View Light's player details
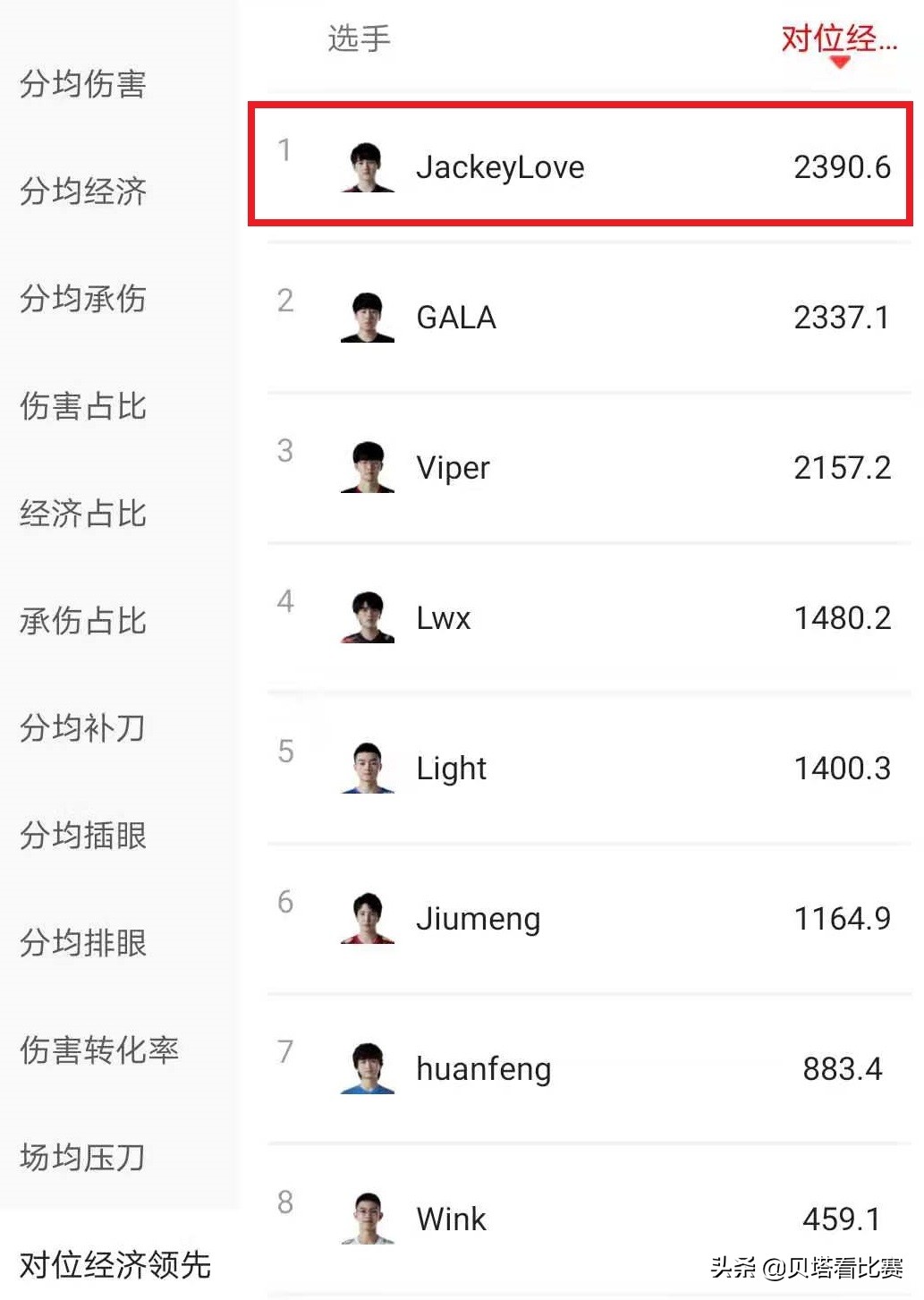 [580, 769]
